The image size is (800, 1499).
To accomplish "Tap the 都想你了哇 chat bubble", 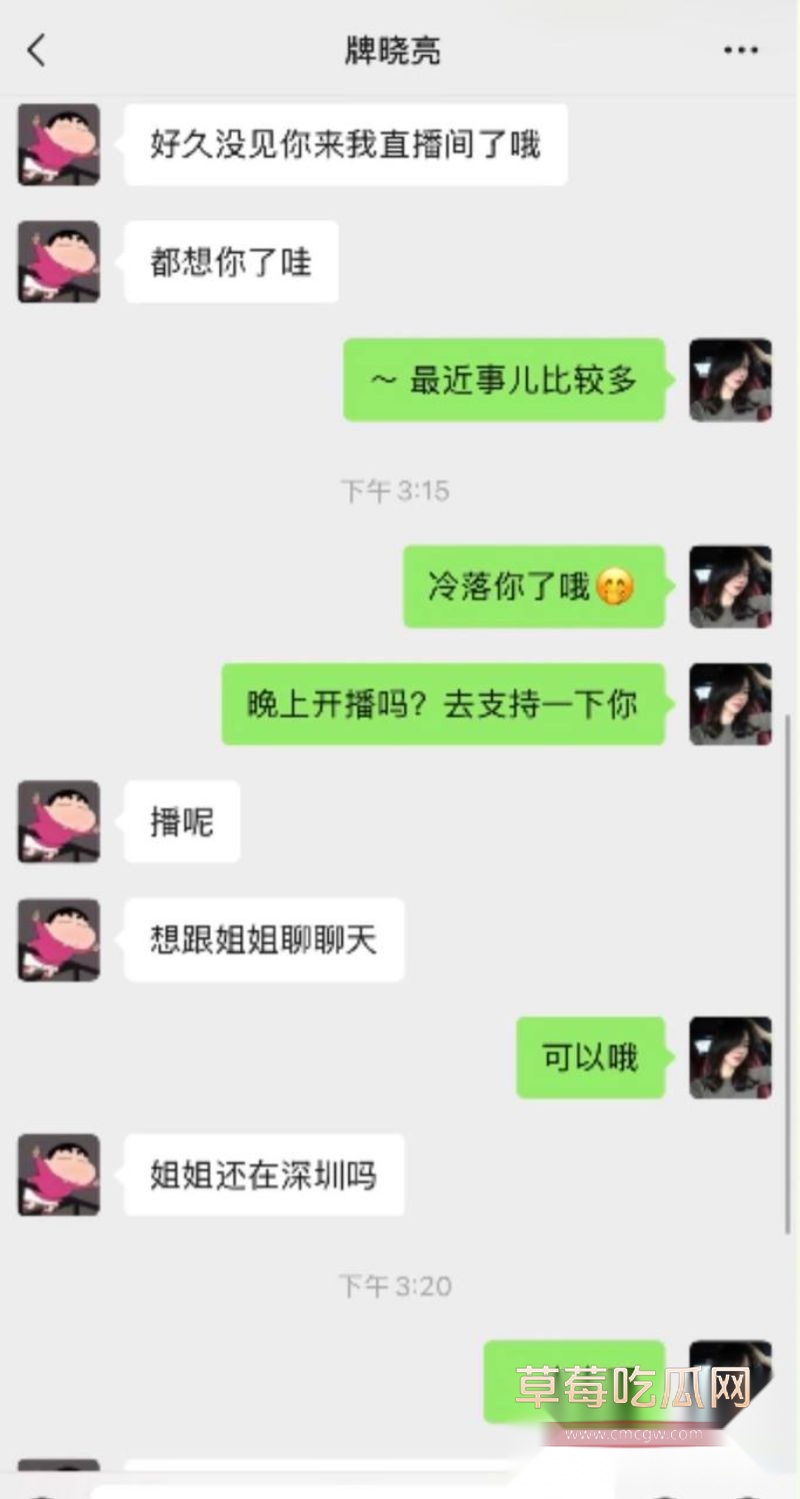I will (x=230, y=262).
